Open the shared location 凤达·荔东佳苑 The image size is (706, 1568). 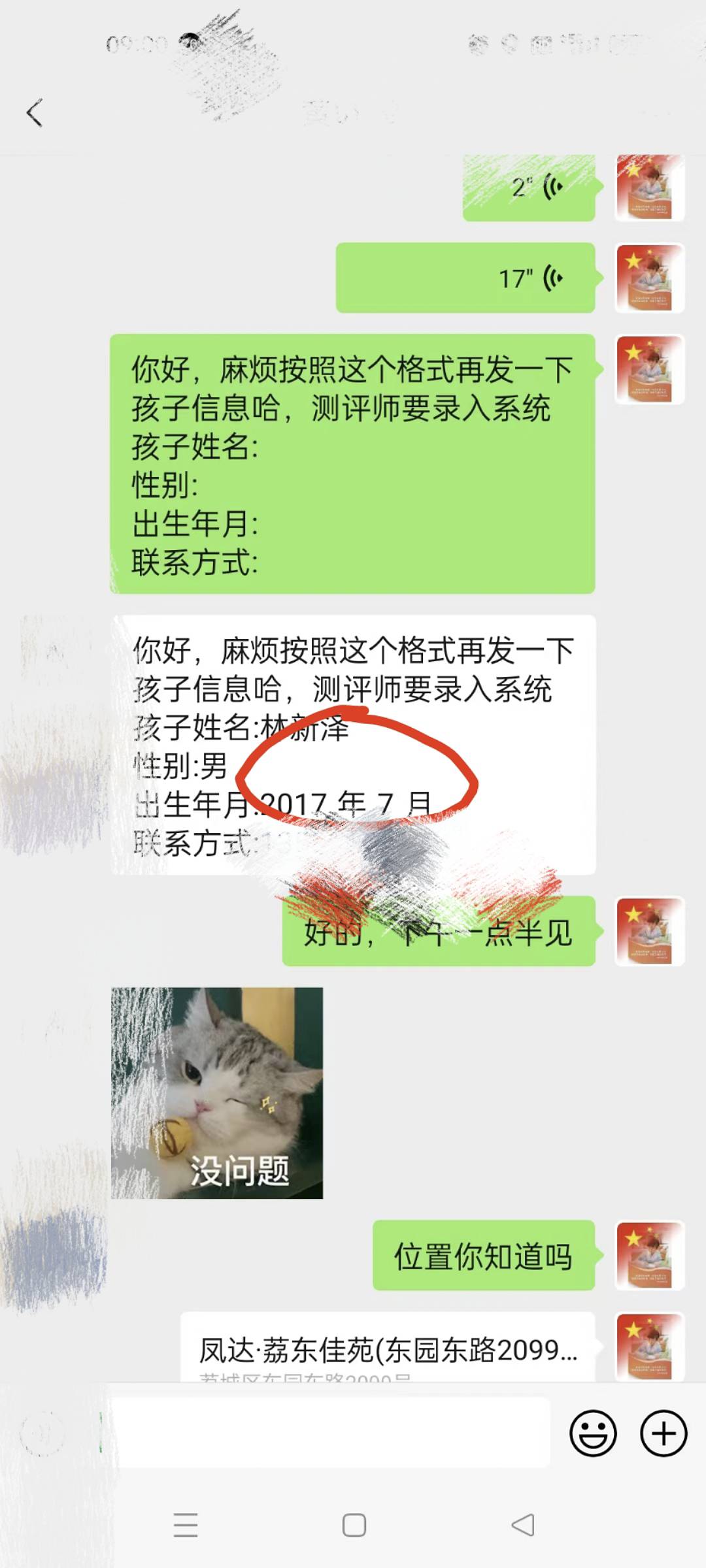[388, 1350]
